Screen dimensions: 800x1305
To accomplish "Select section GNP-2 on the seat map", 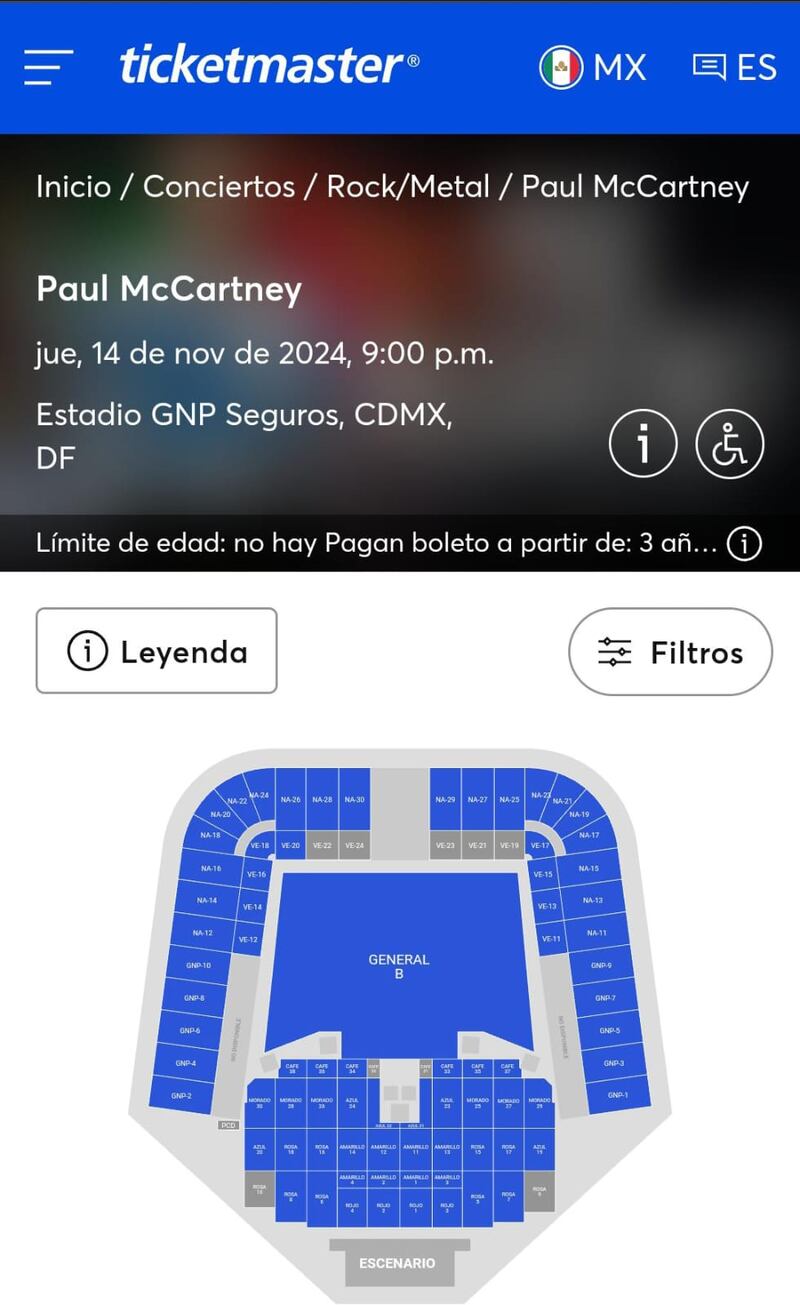I will pyautogui.click(x=181, y=1096).
